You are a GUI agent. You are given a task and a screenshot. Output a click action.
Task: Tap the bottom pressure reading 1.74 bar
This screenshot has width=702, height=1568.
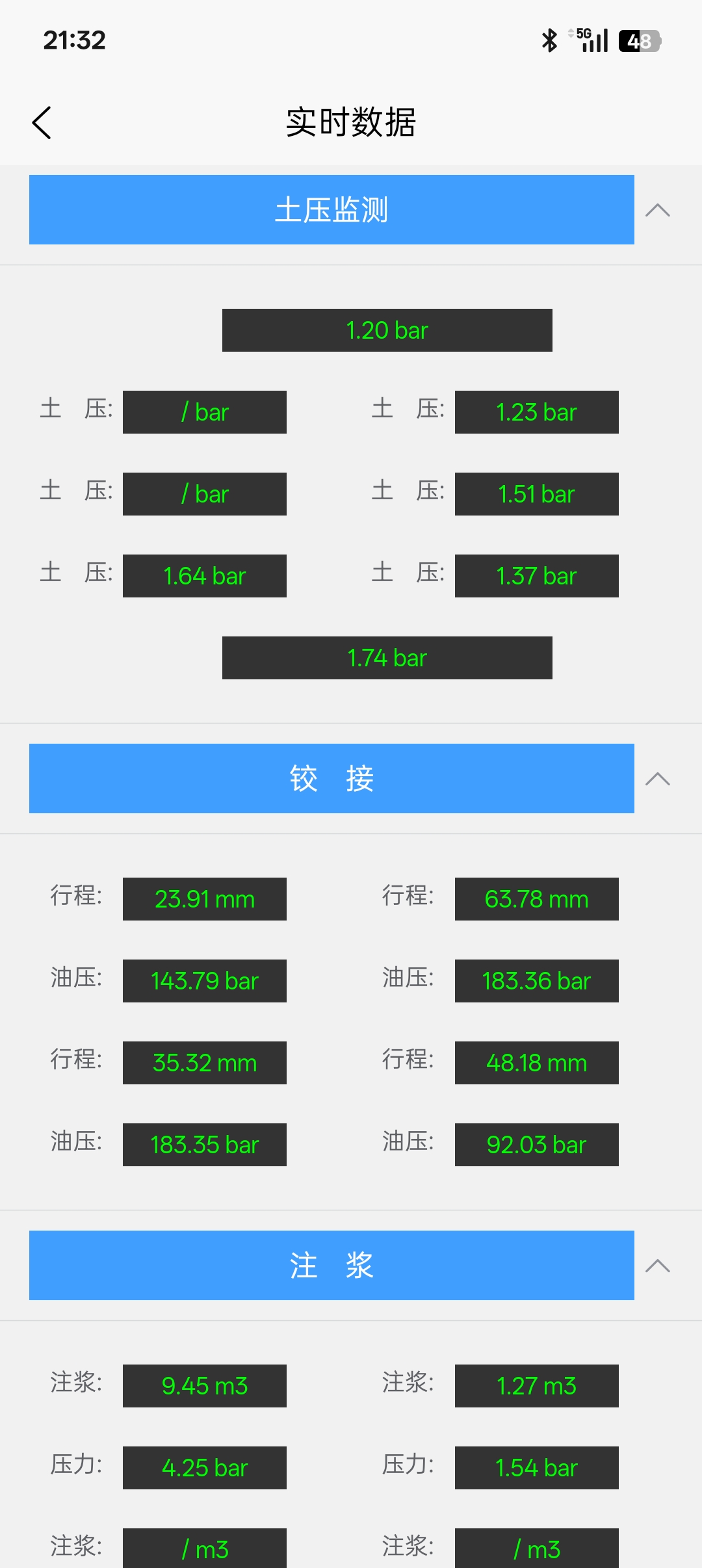click(x=387, y=657)
